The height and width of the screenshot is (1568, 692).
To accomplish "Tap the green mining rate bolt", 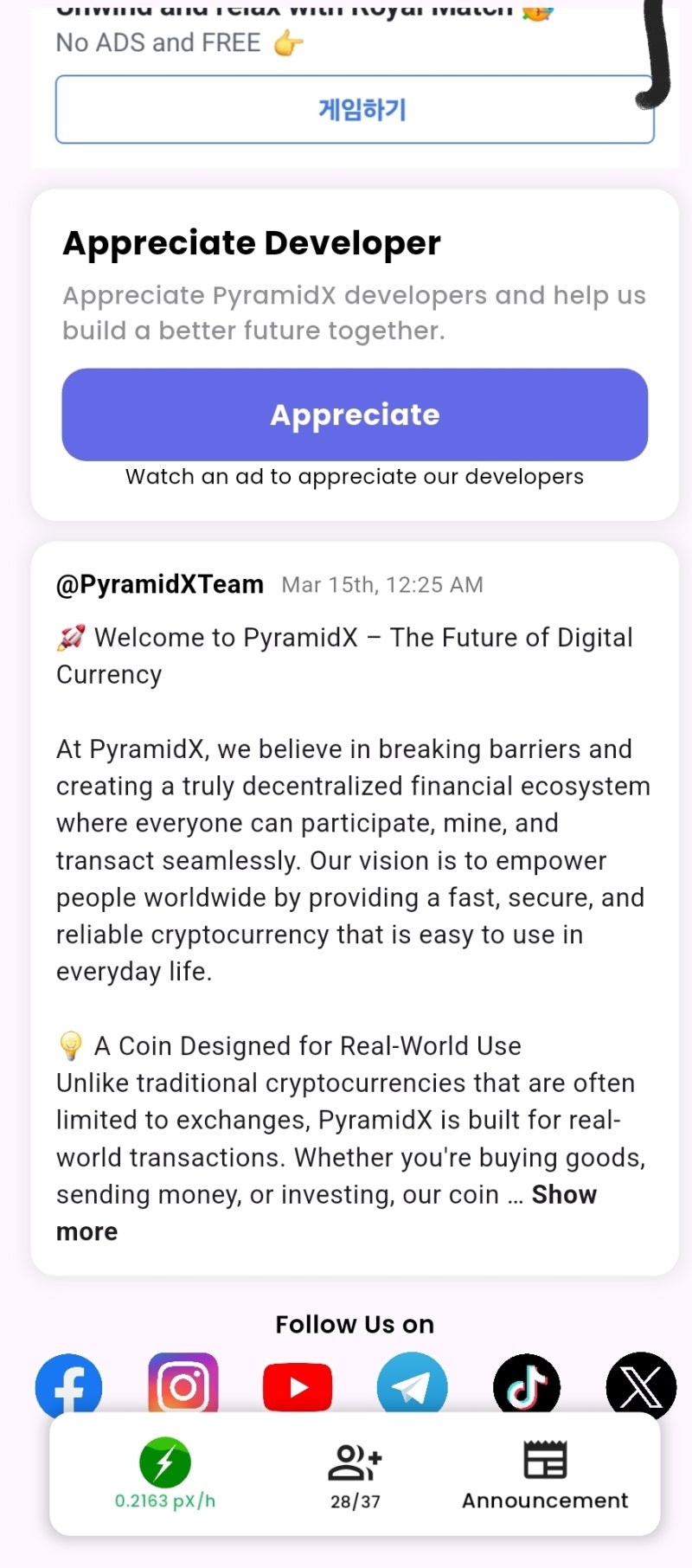I will 165,1462.
